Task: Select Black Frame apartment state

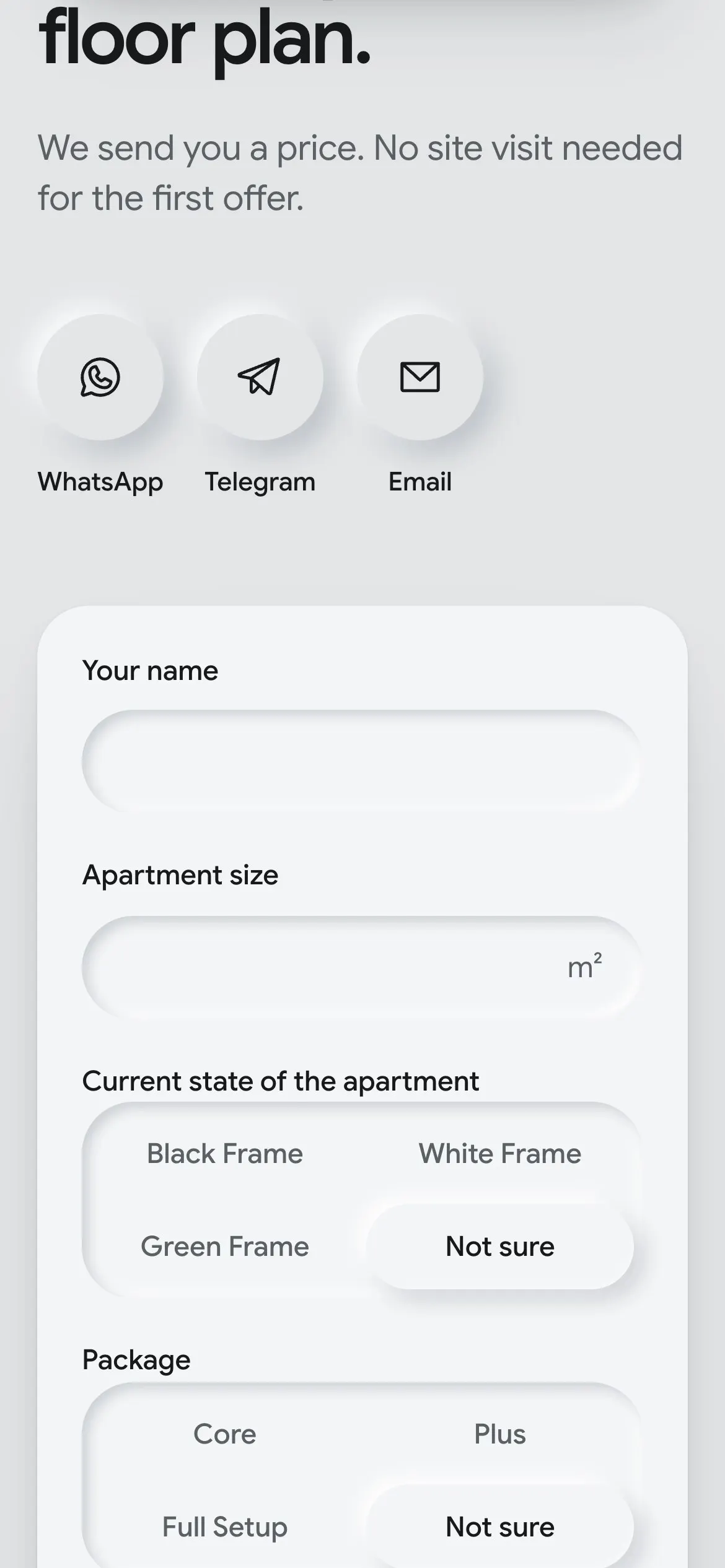Action: click(225, 1154)
